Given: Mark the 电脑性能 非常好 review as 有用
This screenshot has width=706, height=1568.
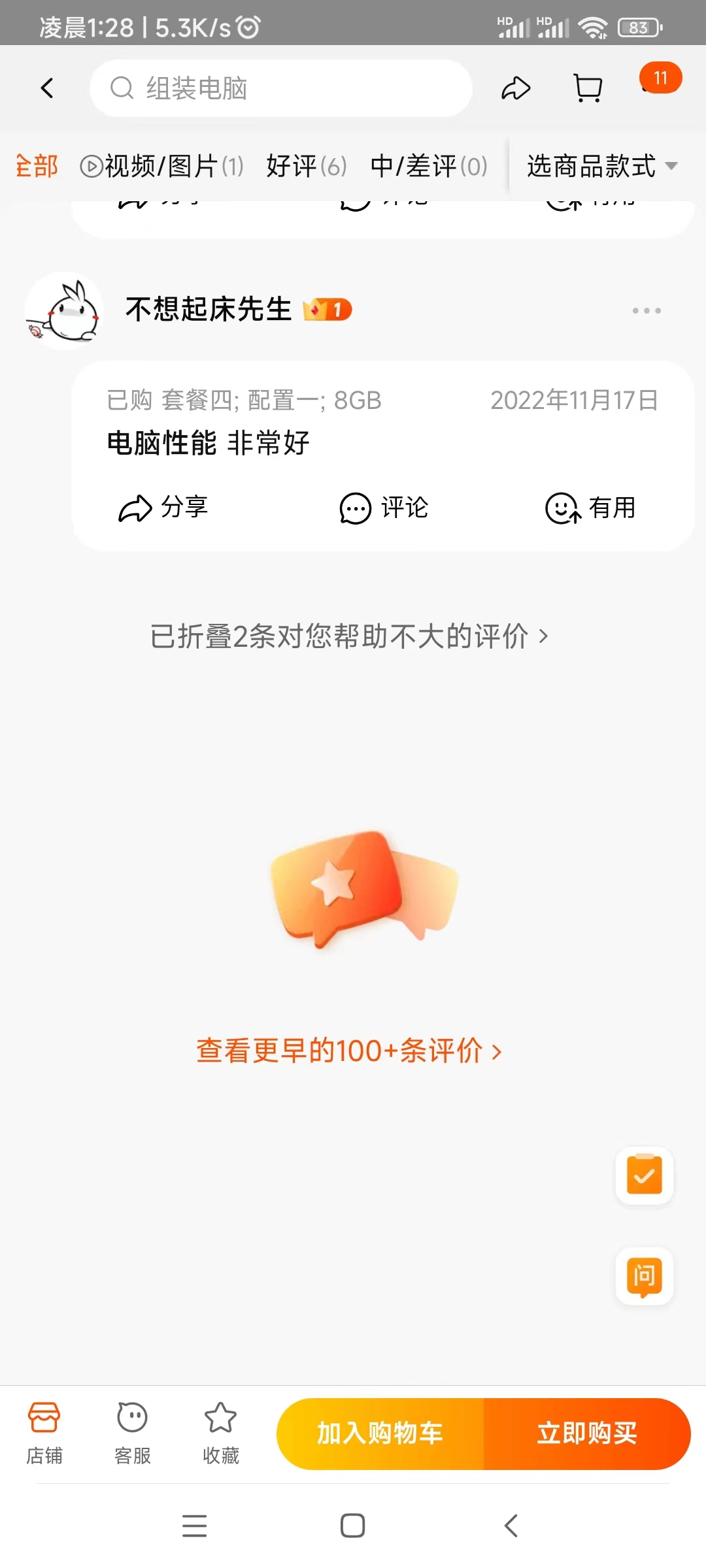Looking at the screenshot, I should pyautogui.click(x=590, y=508).
